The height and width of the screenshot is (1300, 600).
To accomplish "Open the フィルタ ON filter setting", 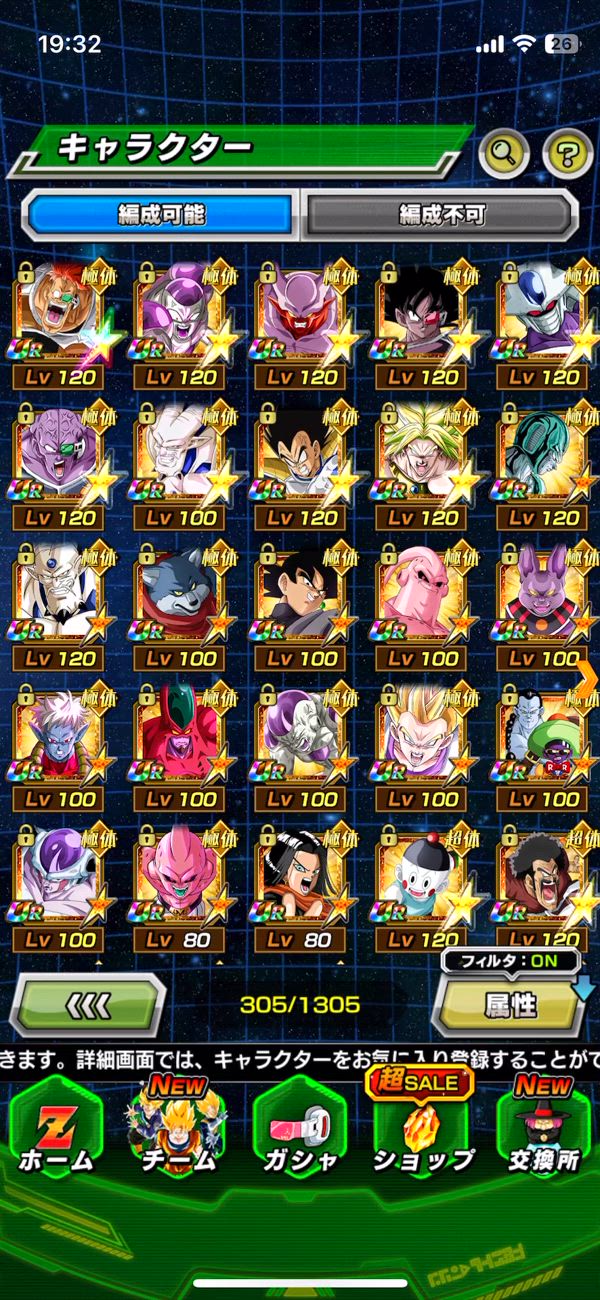I will [x=511, y=962].
